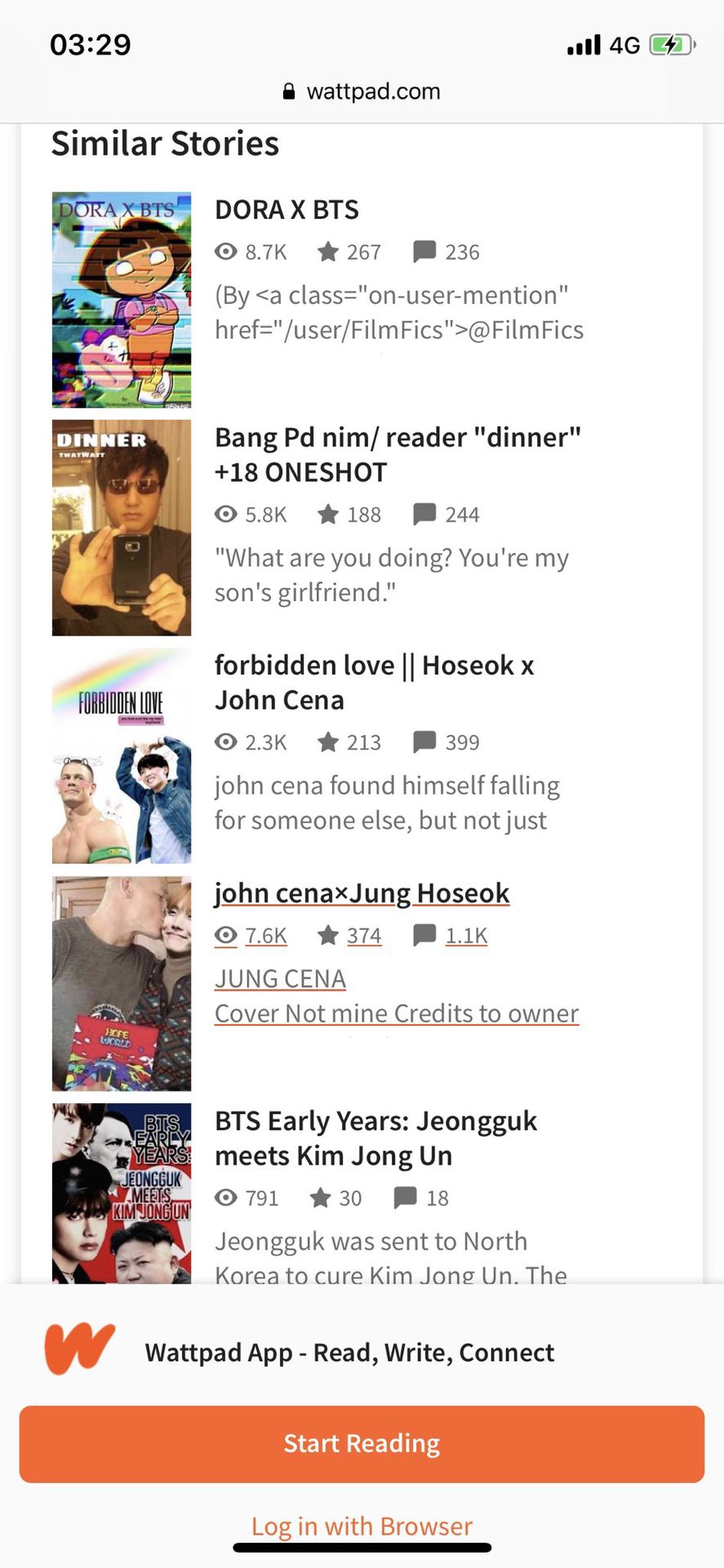Tap the Start Reading button
The width and height of the screenshot is (724, 1568).
pyautogui.click(x=362, y=1444)
